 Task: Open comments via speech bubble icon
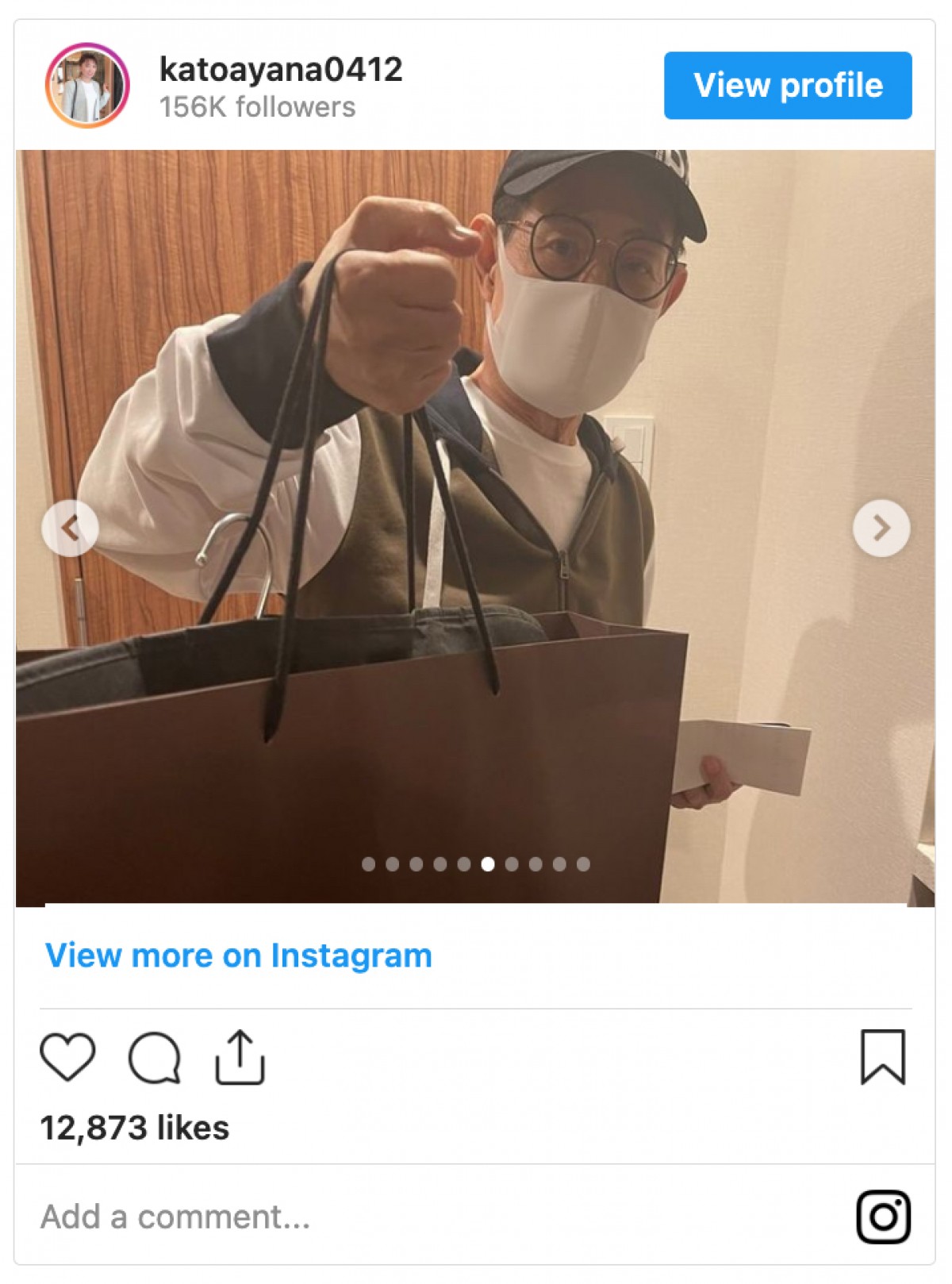[x=155, y=1057]
